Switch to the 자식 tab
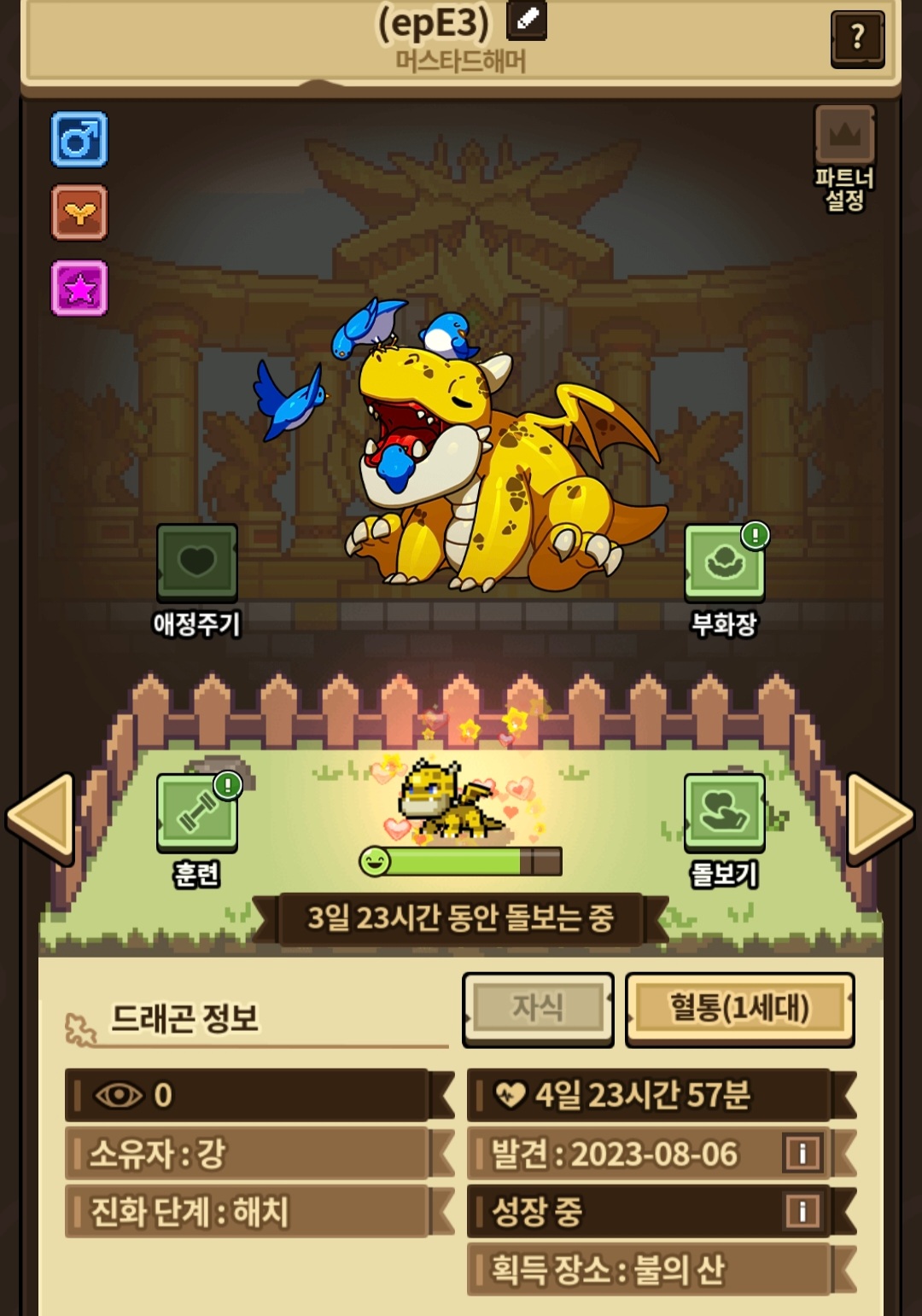The height and width of the screenshot is (1316, 922). coord(538,1009)
